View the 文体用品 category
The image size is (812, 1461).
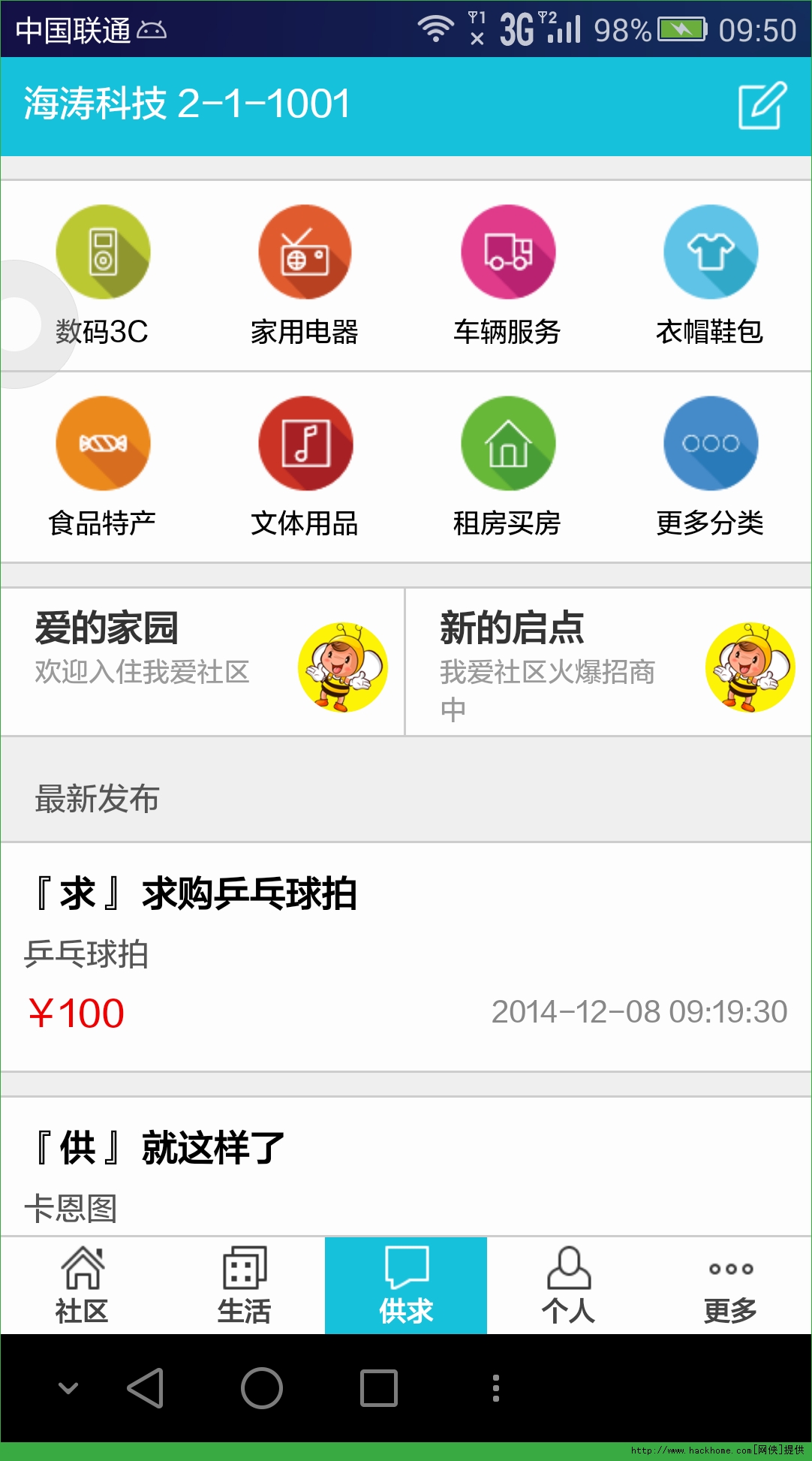(x=305, y=466)
